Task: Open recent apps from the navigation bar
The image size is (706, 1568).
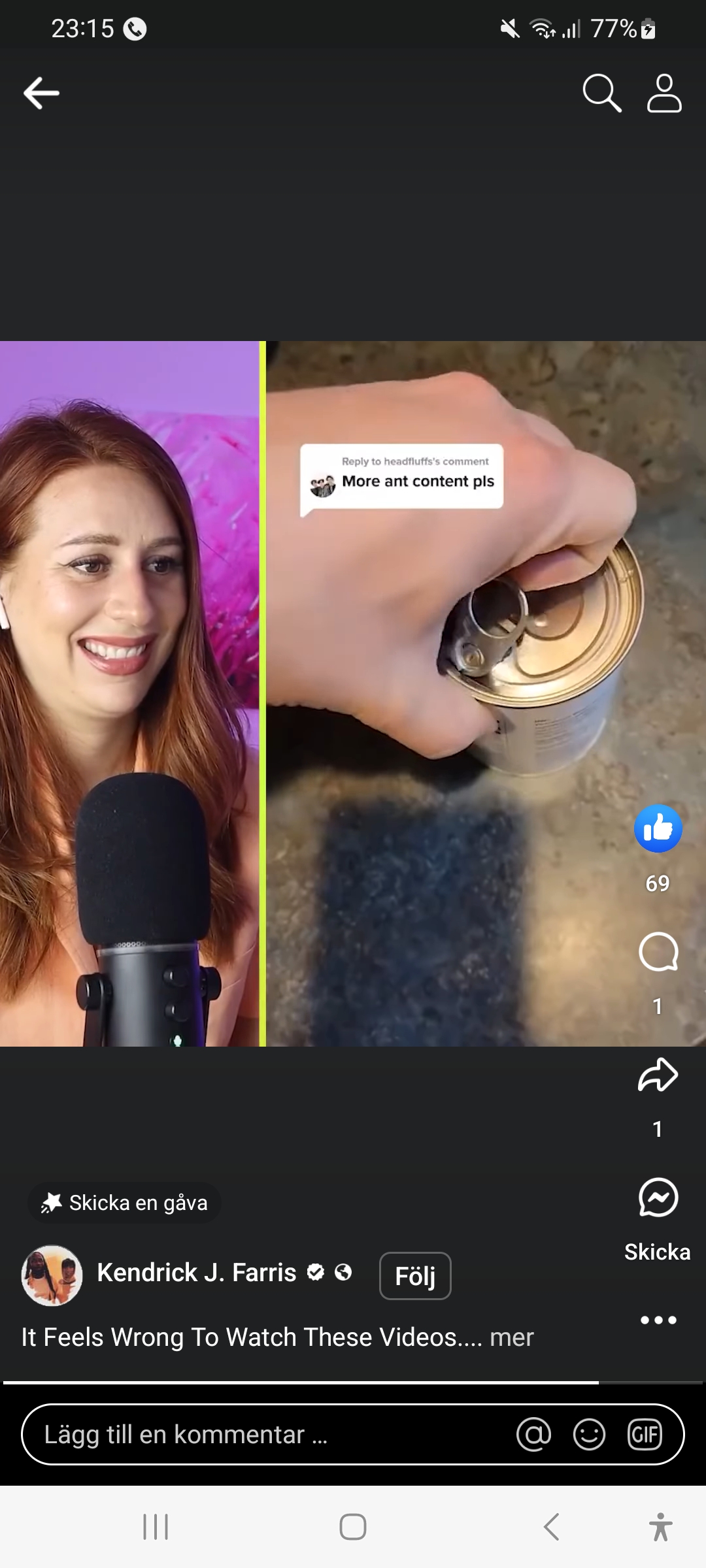Action: coord(156,1527)
